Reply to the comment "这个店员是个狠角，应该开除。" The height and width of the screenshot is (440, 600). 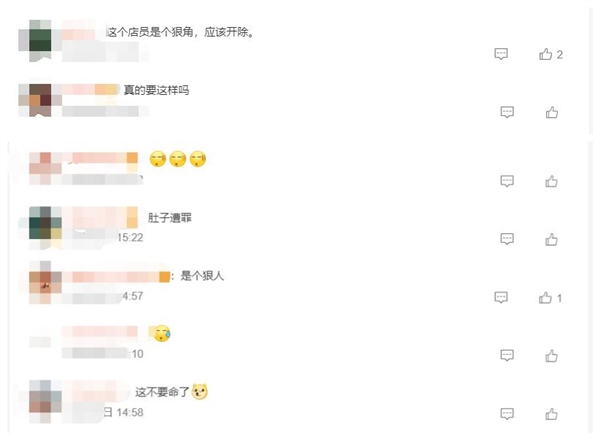tap(501, 54)
